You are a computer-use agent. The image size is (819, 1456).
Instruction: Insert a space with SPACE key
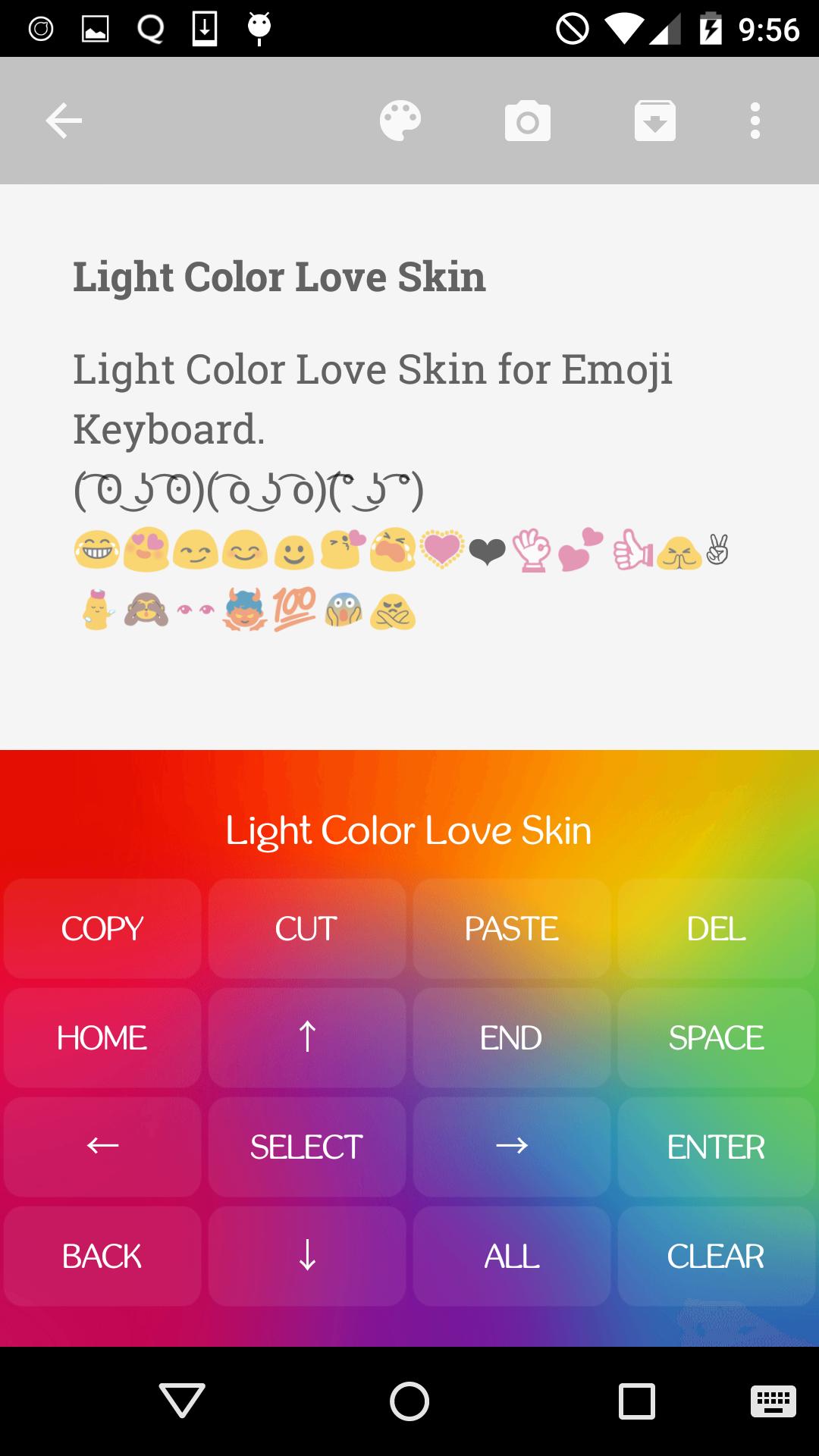pos(717,1038)
